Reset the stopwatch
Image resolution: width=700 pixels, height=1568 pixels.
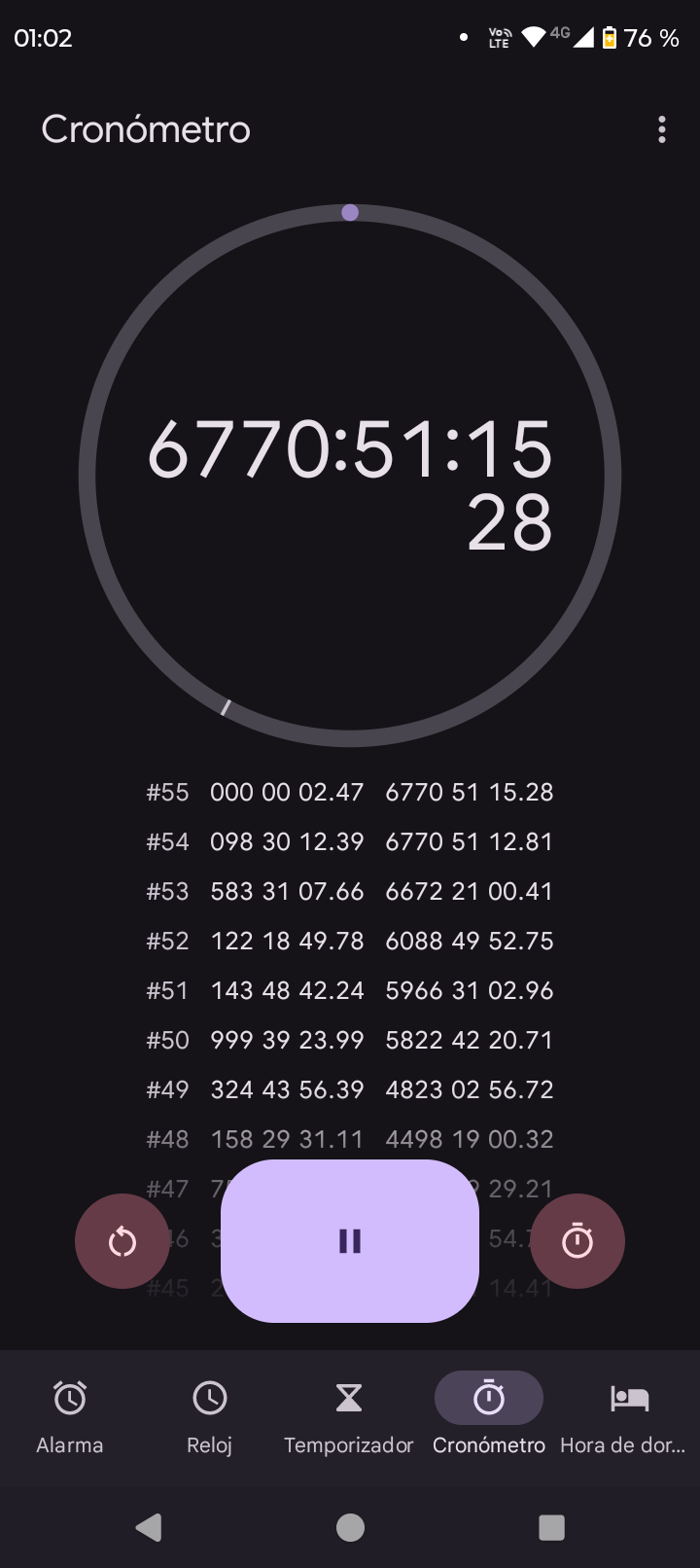coord(122,1241)
